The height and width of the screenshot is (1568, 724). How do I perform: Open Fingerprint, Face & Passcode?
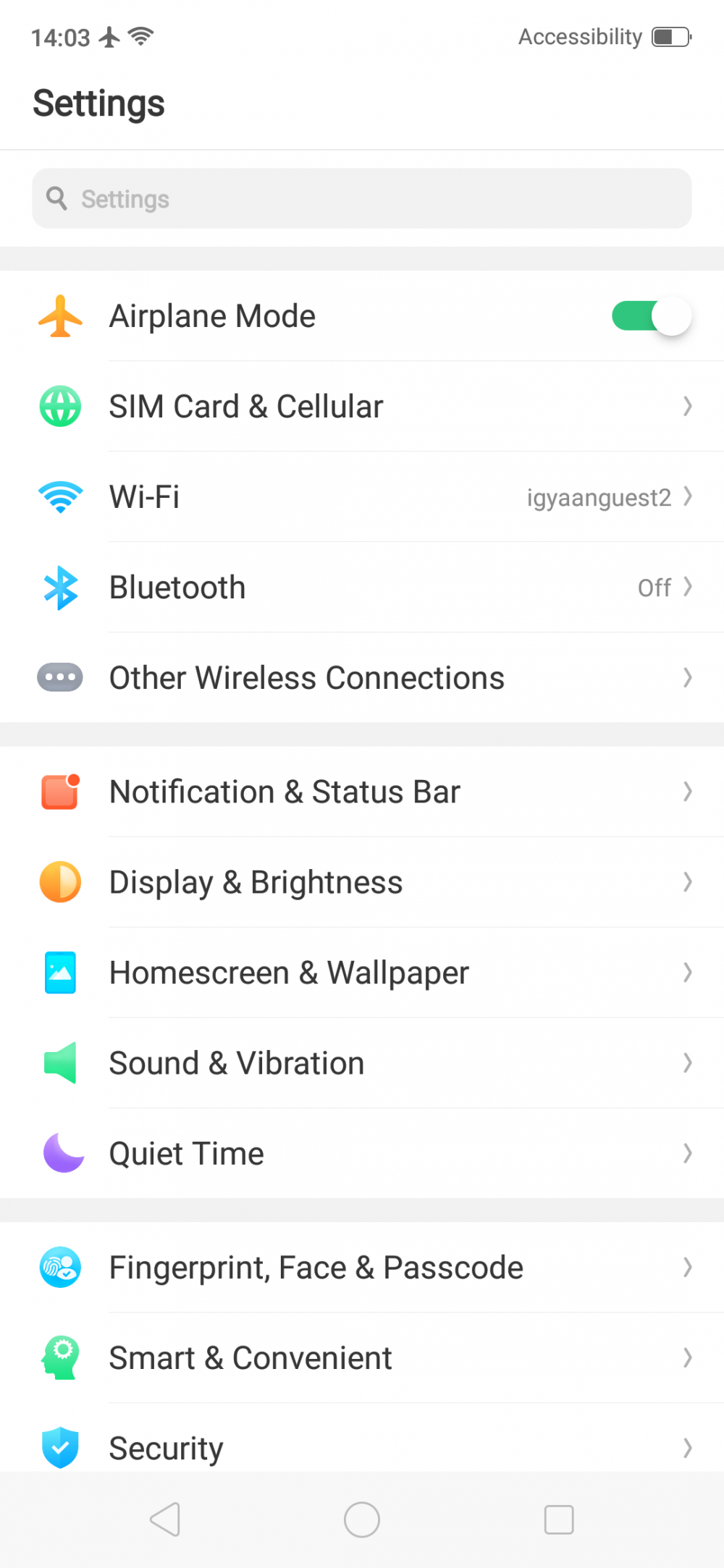click(x=362, y=1267)
